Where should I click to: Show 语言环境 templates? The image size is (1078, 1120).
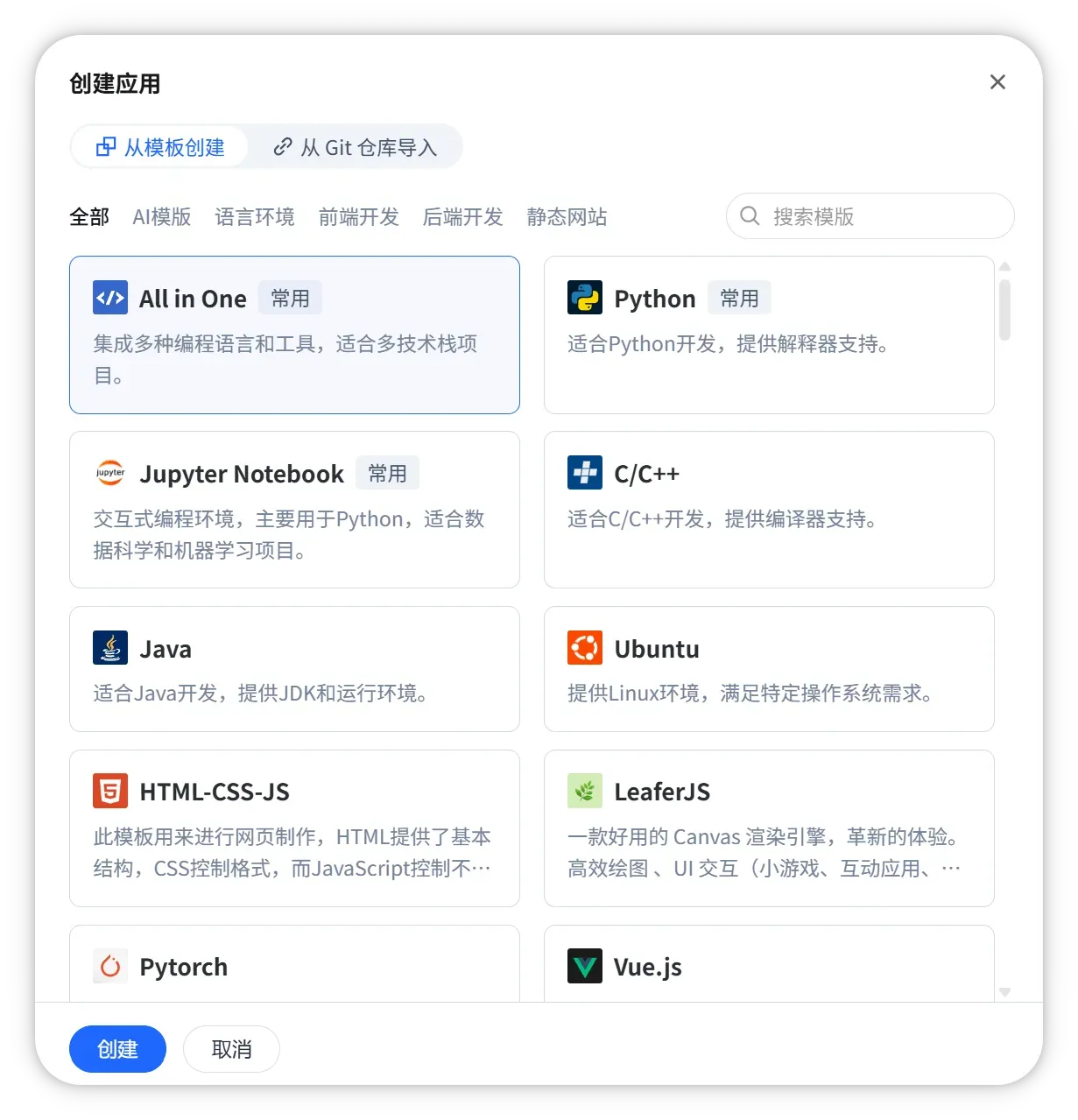pos(255,216)
